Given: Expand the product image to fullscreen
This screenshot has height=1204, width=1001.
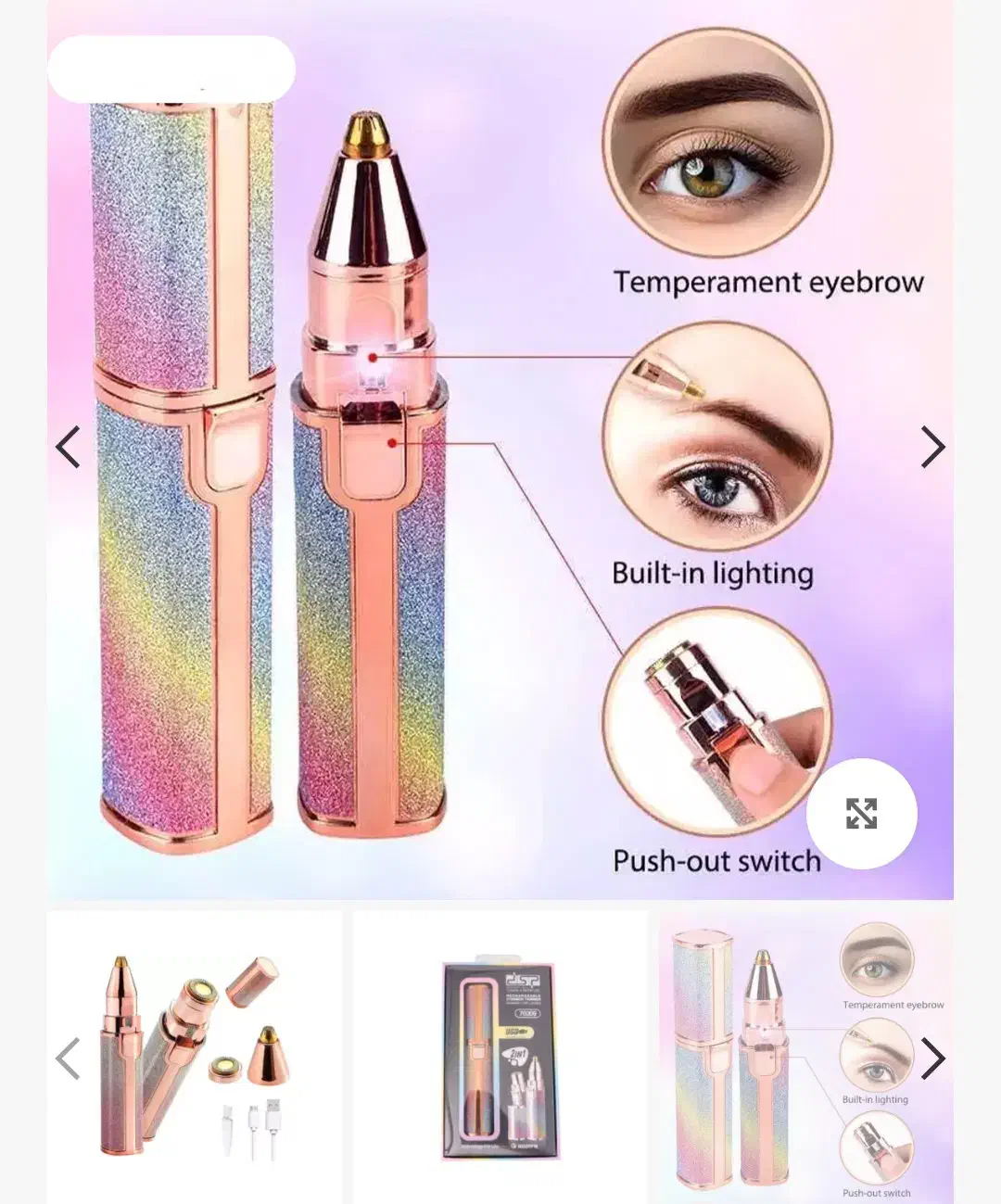Looking at the screenshot, I should [x=861, y=814].
